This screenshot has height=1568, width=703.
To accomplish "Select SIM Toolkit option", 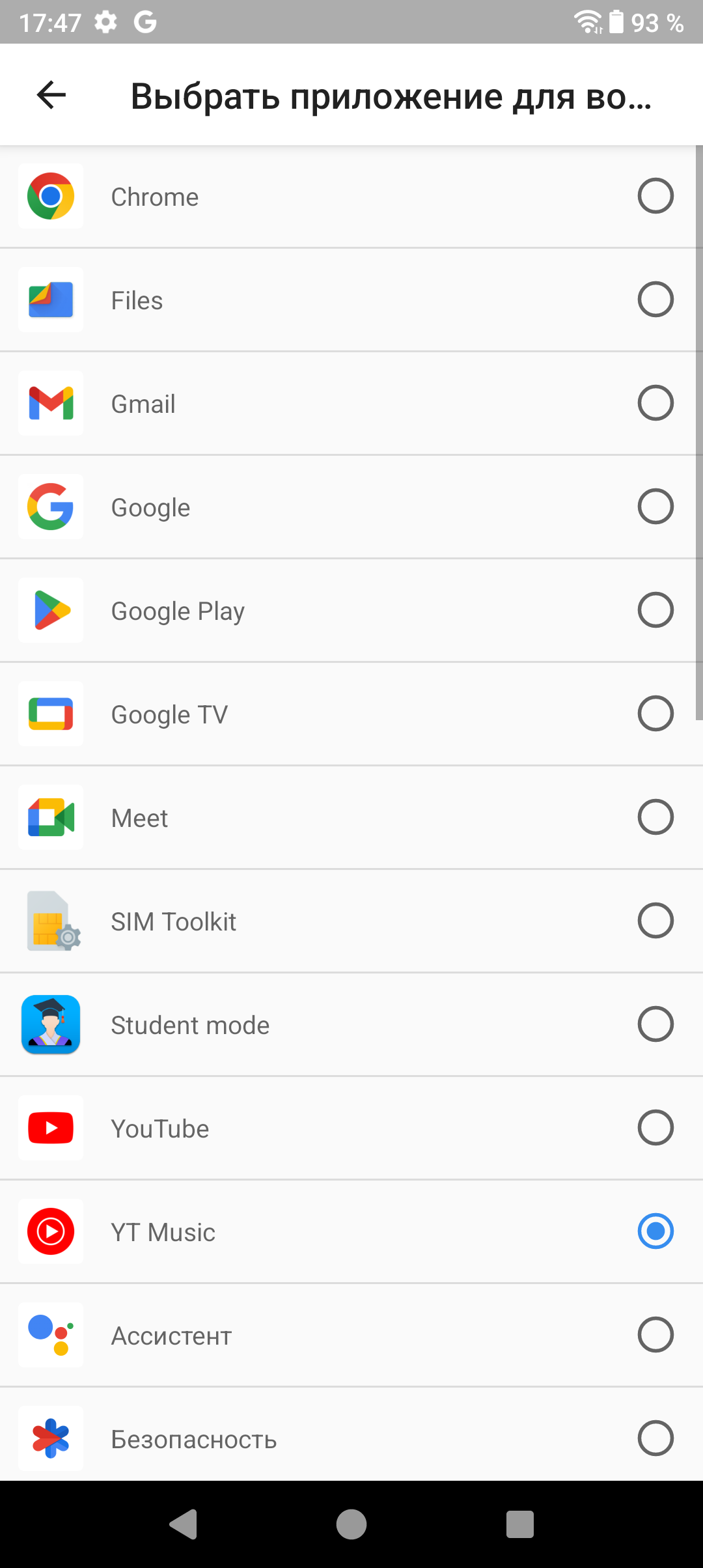I will coord(655,921).
